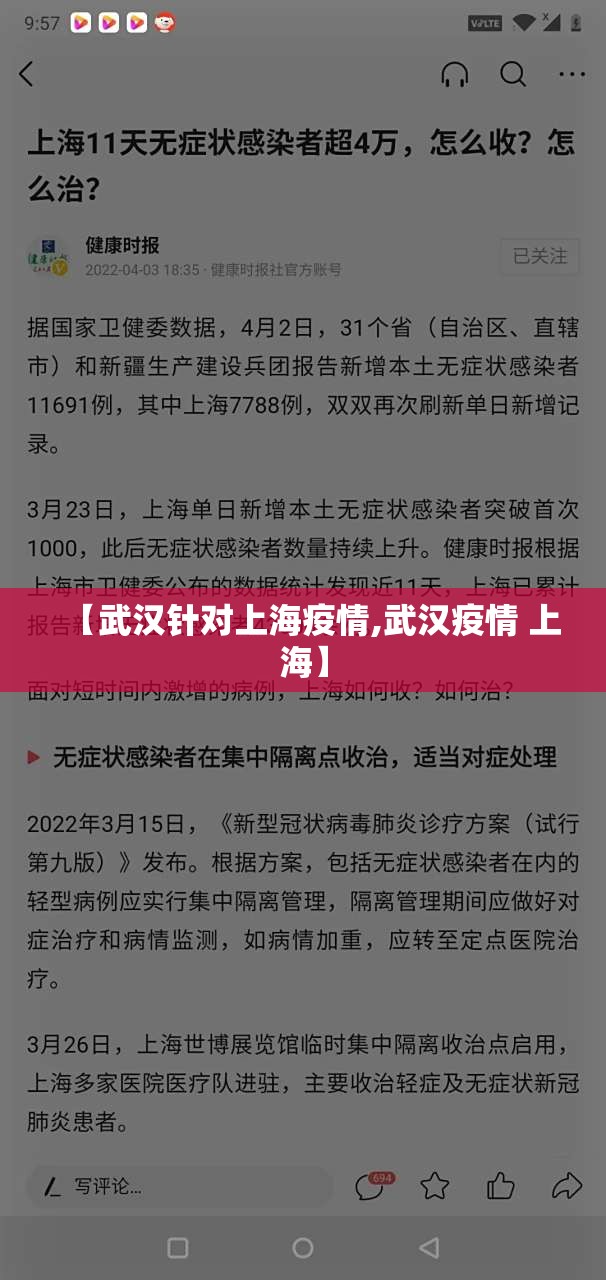The width and height of the screenshot is (606, 1280).
Task: Favorite the article with the star icon
Action: pyautogui.click(x=435, y=1187)
